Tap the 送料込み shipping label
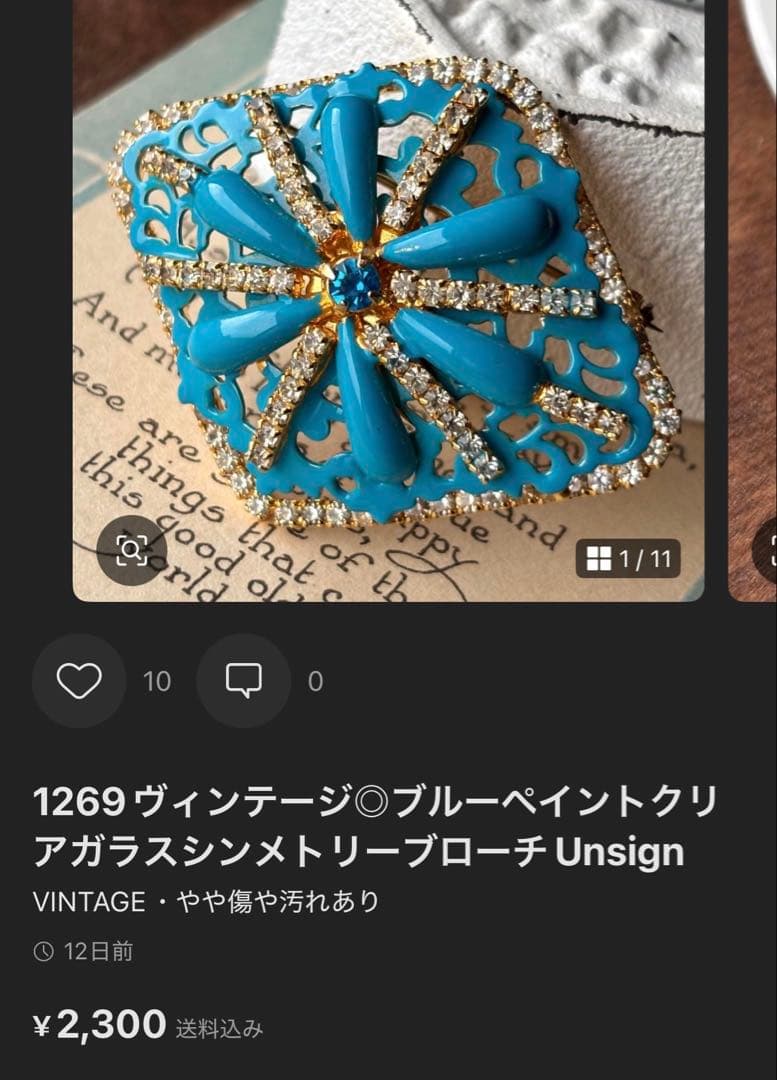Viewport: 777px width, 1080px height. (220, 1025)
